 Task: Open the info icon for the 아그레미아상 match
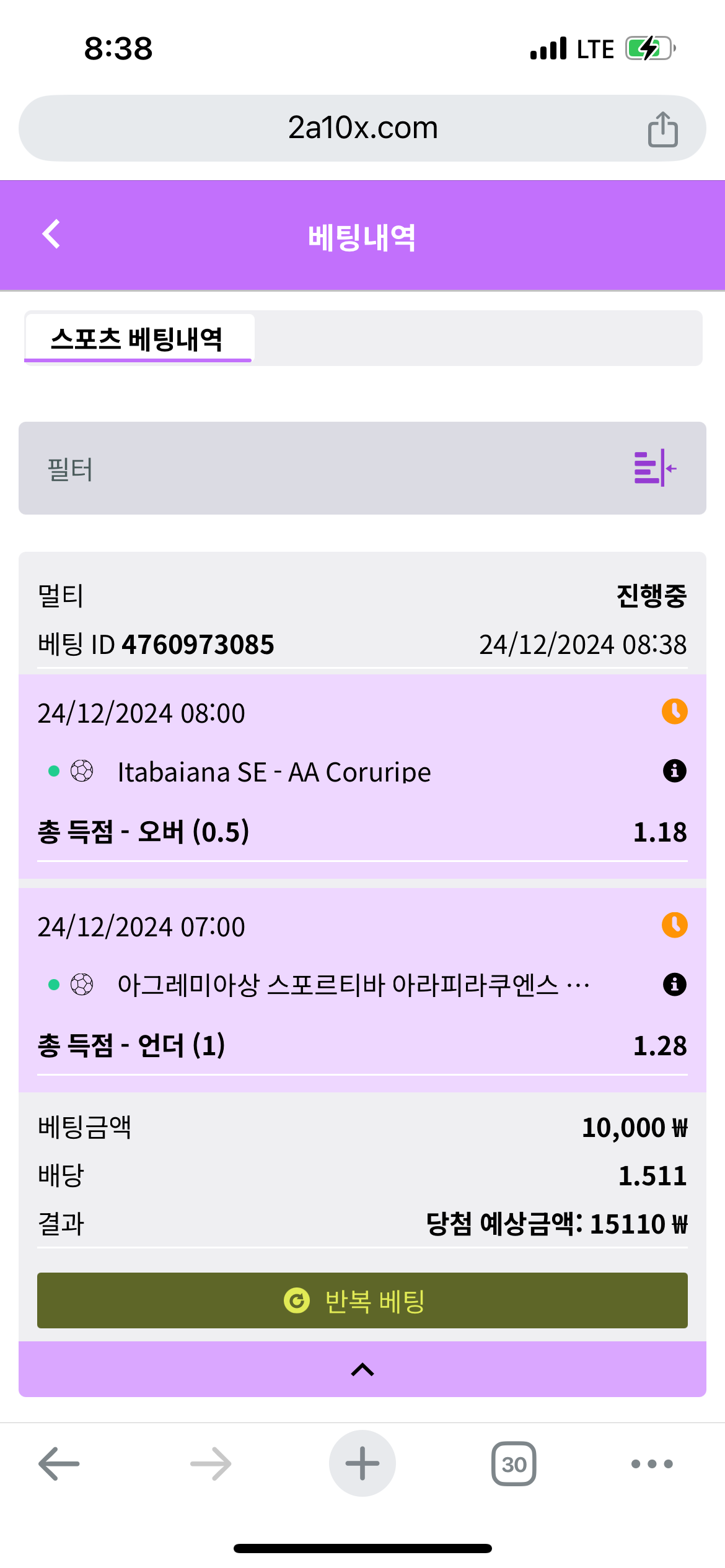click(674, 984)
